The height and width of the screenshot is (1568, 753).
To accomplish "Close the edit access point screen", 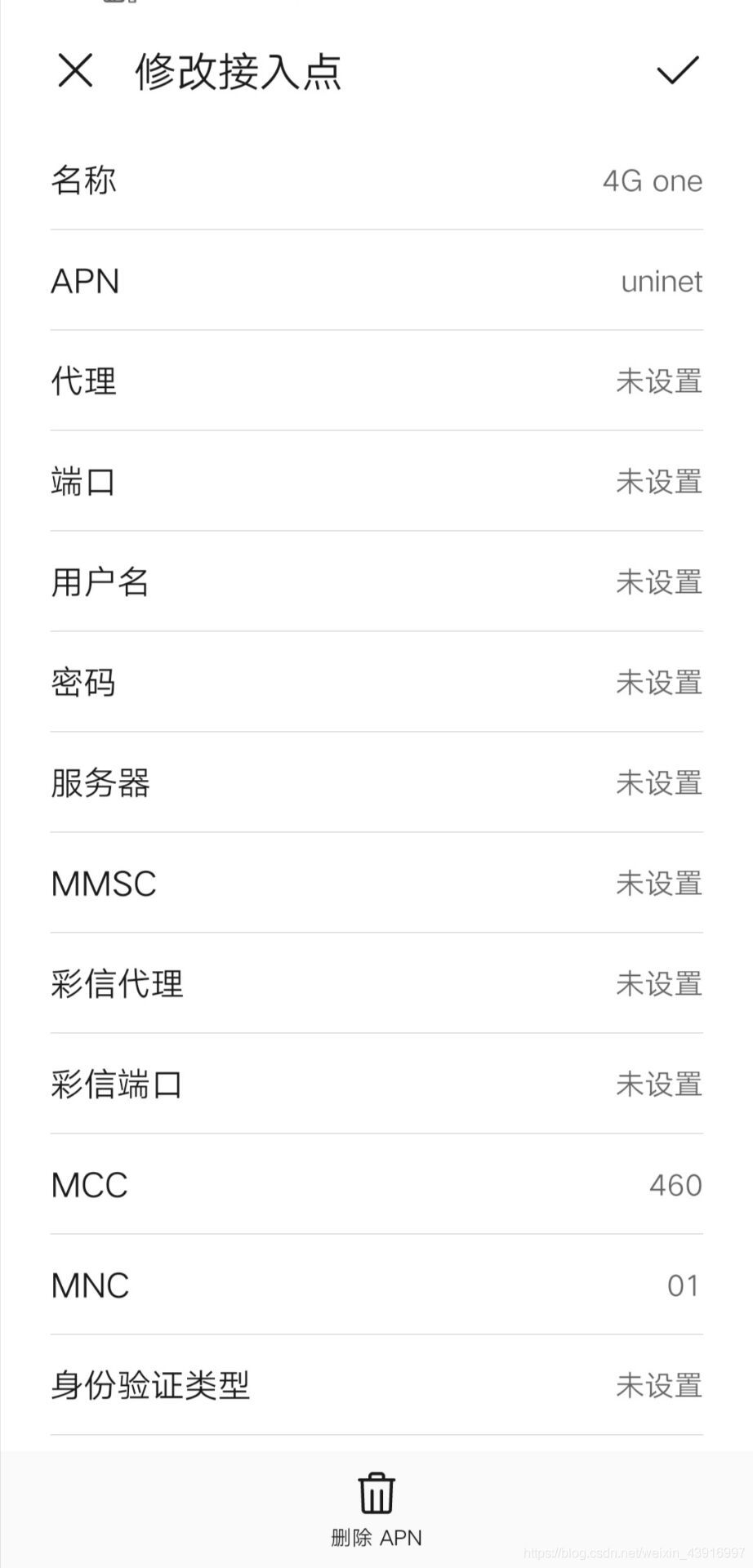I will pyautogui.click(x=75, y=70).
